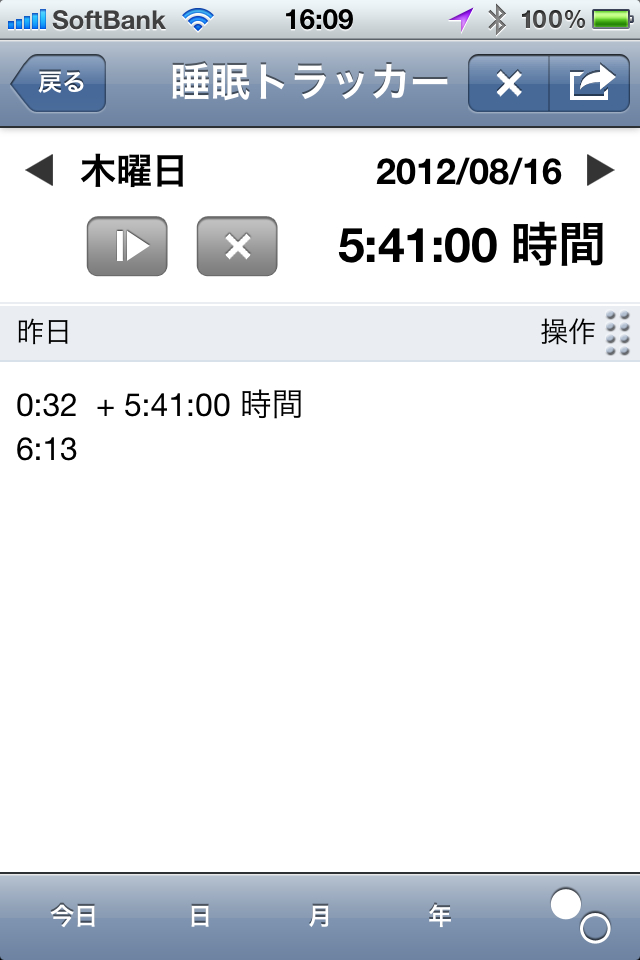Go back with the 戻る button
Viewport: 640px width, 960px height.
(59, 84)
